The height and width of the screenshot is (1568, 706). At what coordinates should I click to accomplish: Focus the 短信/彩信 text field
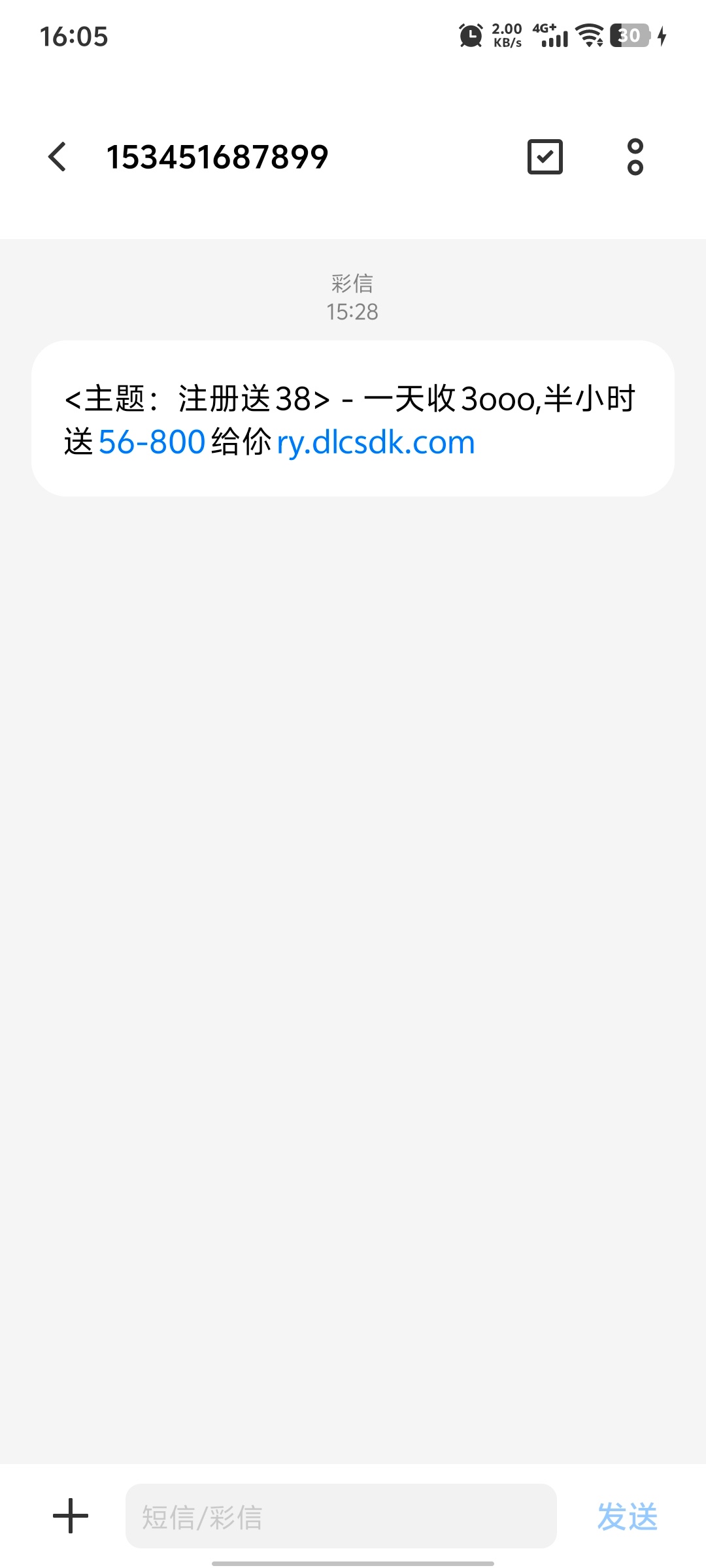340,1516
